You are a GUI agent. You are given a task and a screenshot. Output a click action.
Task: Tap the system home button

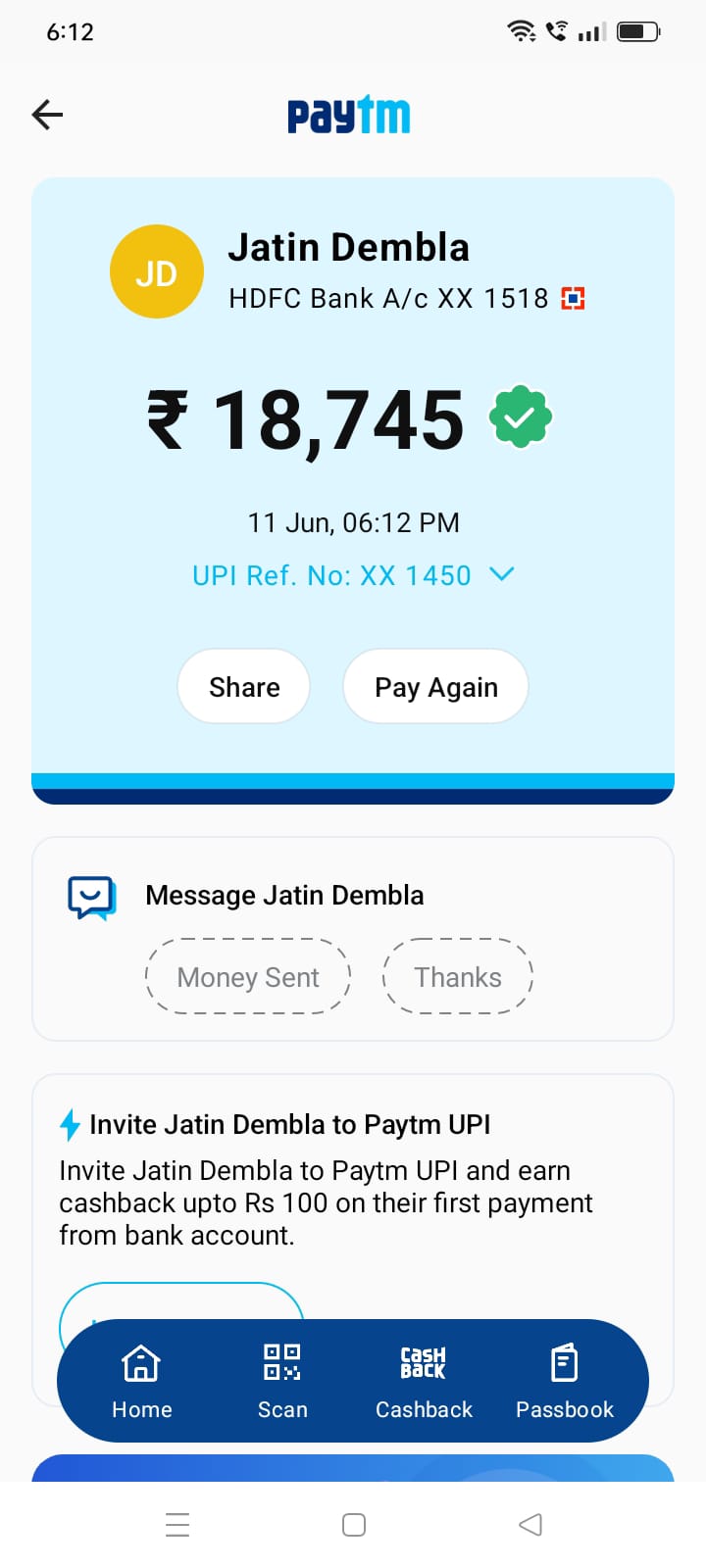tap(354, 1525)
